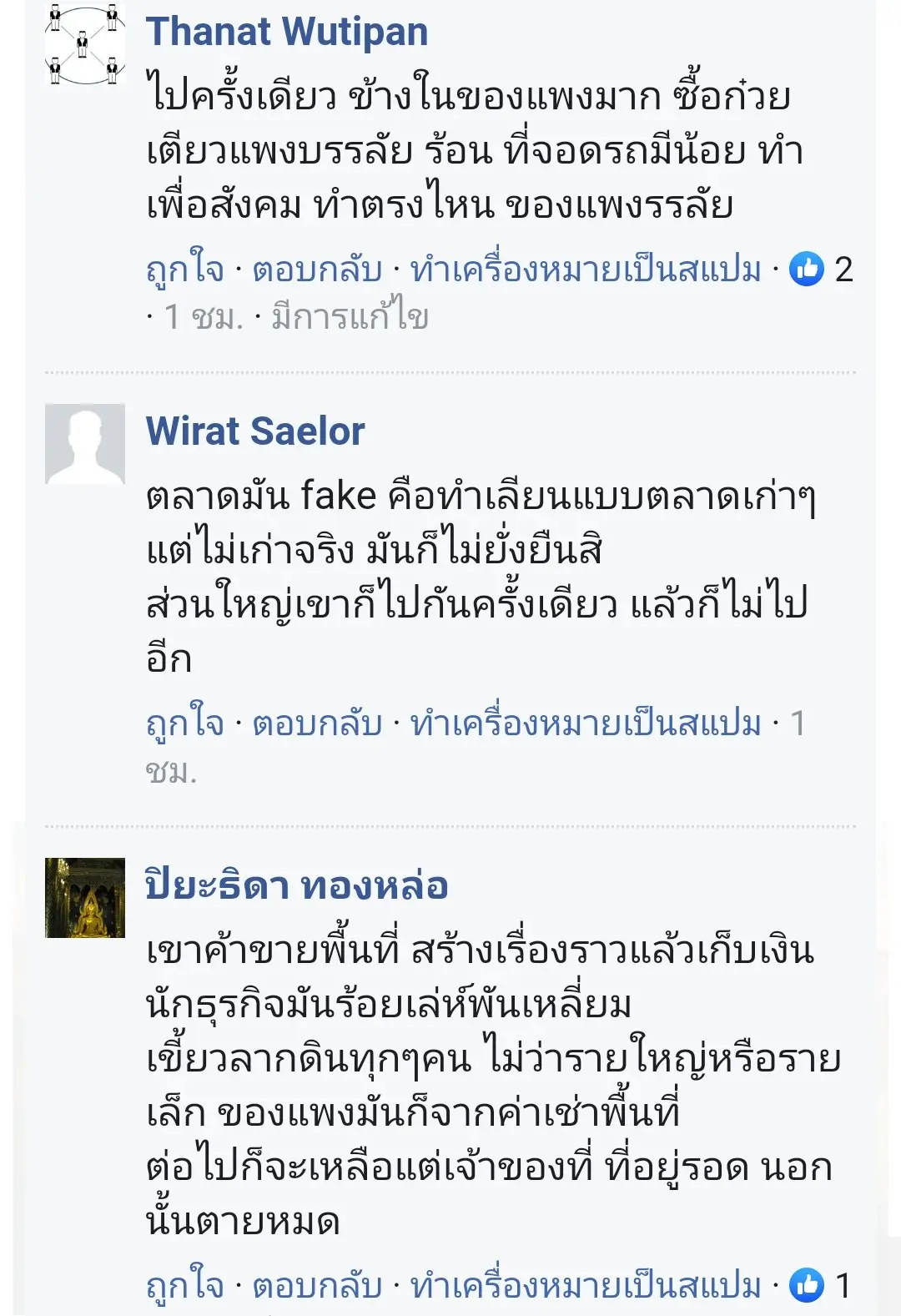The height and width of the screenshot is (1316, 901).
Task: Like ปิยะธิดา ทองหล่อ's comment
Action: 184,1286
